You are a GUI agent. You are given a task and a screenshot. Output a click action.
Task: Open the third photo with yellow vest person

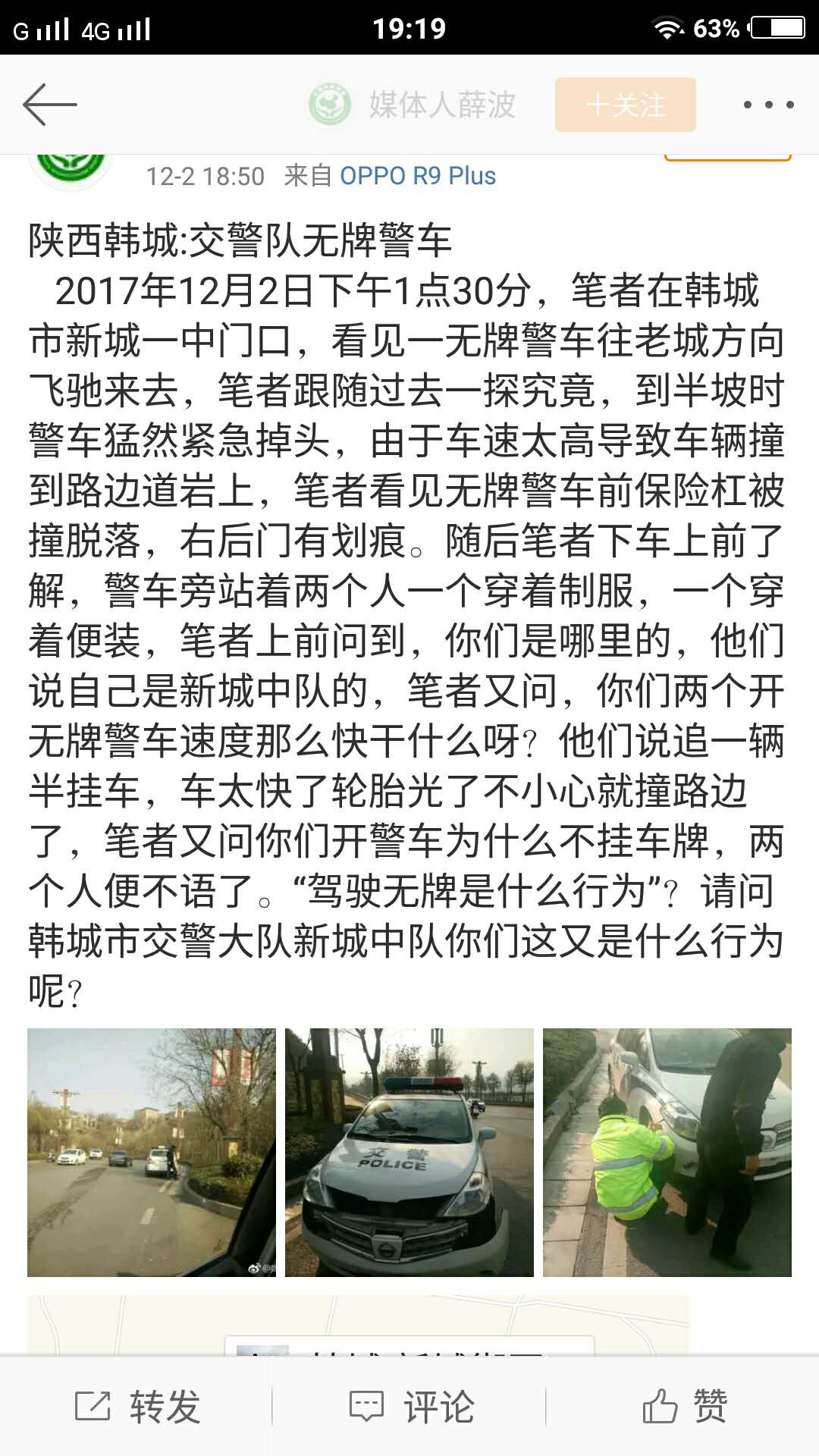point(667,1153)
